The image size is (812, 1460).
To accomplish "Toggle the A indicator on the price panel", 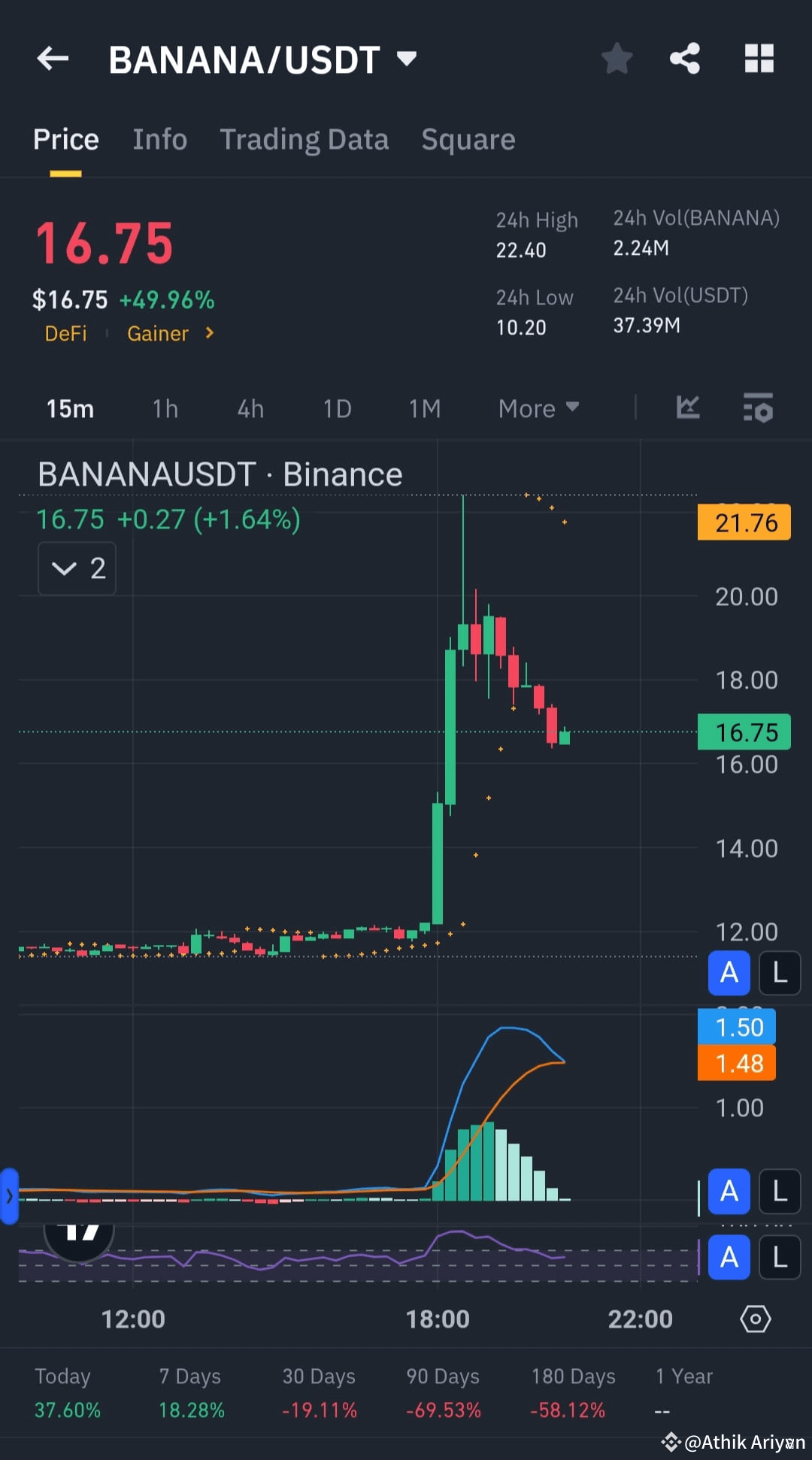I will 728,972.
